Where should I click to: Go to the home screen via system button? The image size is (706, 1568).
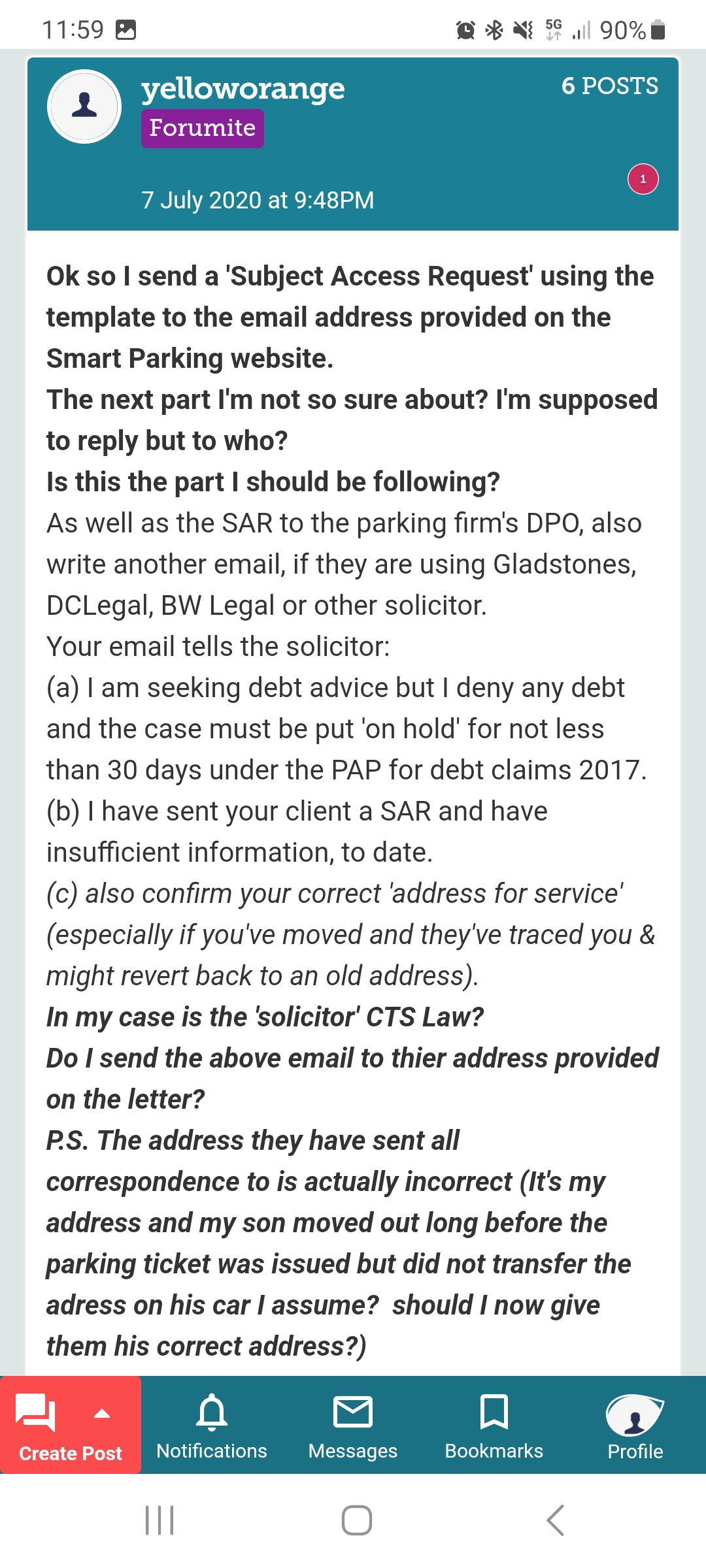tap(357, 1520)
